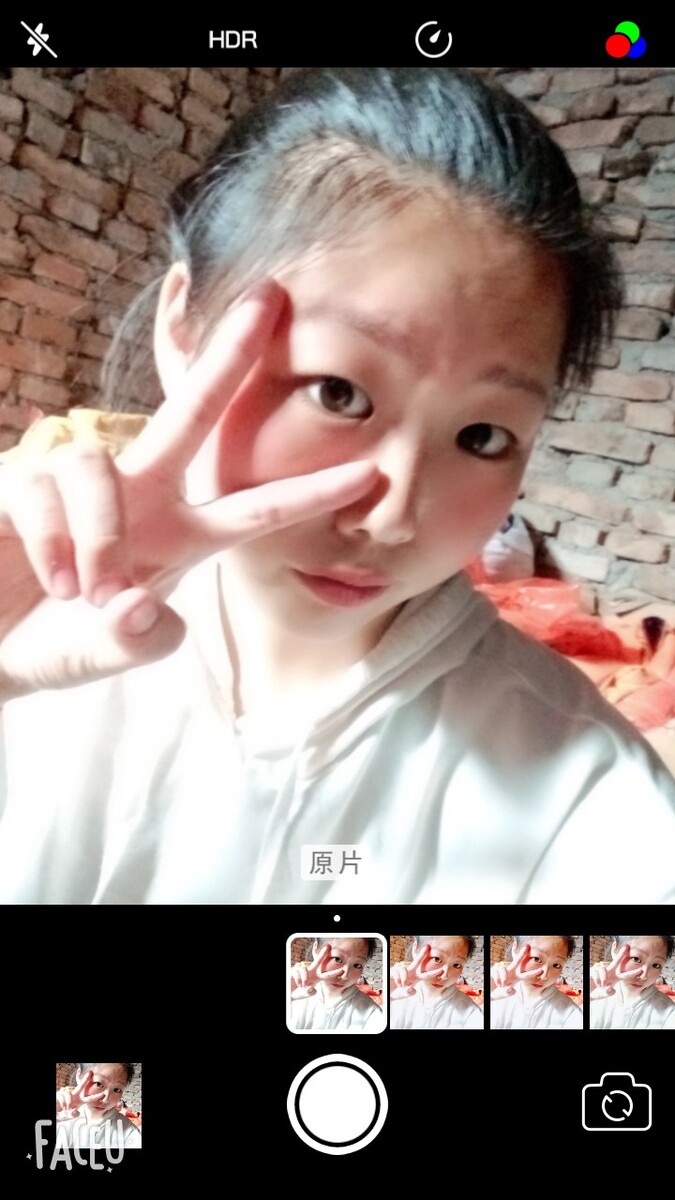This screenshot has width=675, height=1200.
Task: Open the color filters icon
Action: tap(626, 41)
